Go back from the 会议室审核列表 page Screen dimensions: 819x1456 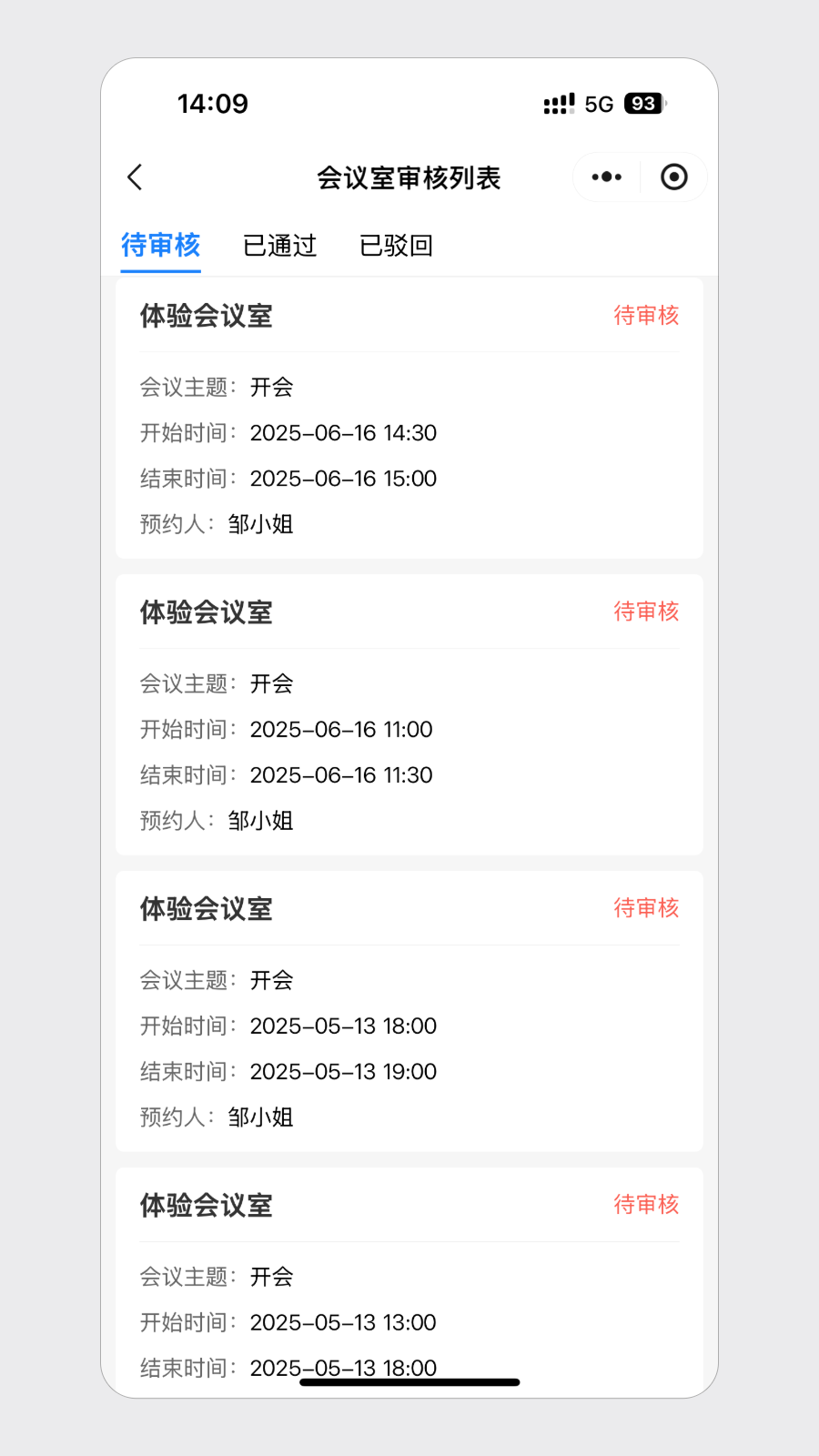pyautogui.click(x=136, y=177)
